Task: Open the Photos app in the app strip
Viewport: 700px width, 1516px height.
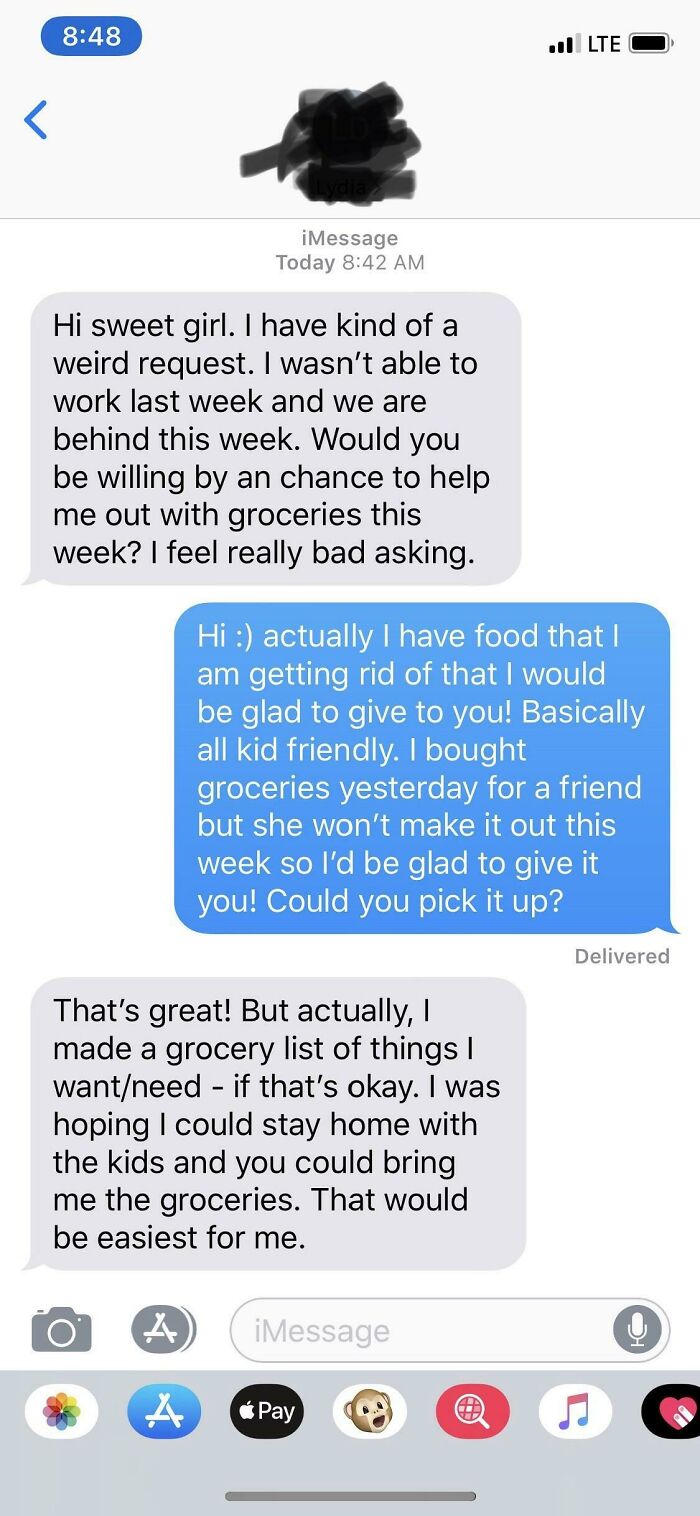Action: point(62,1411)
